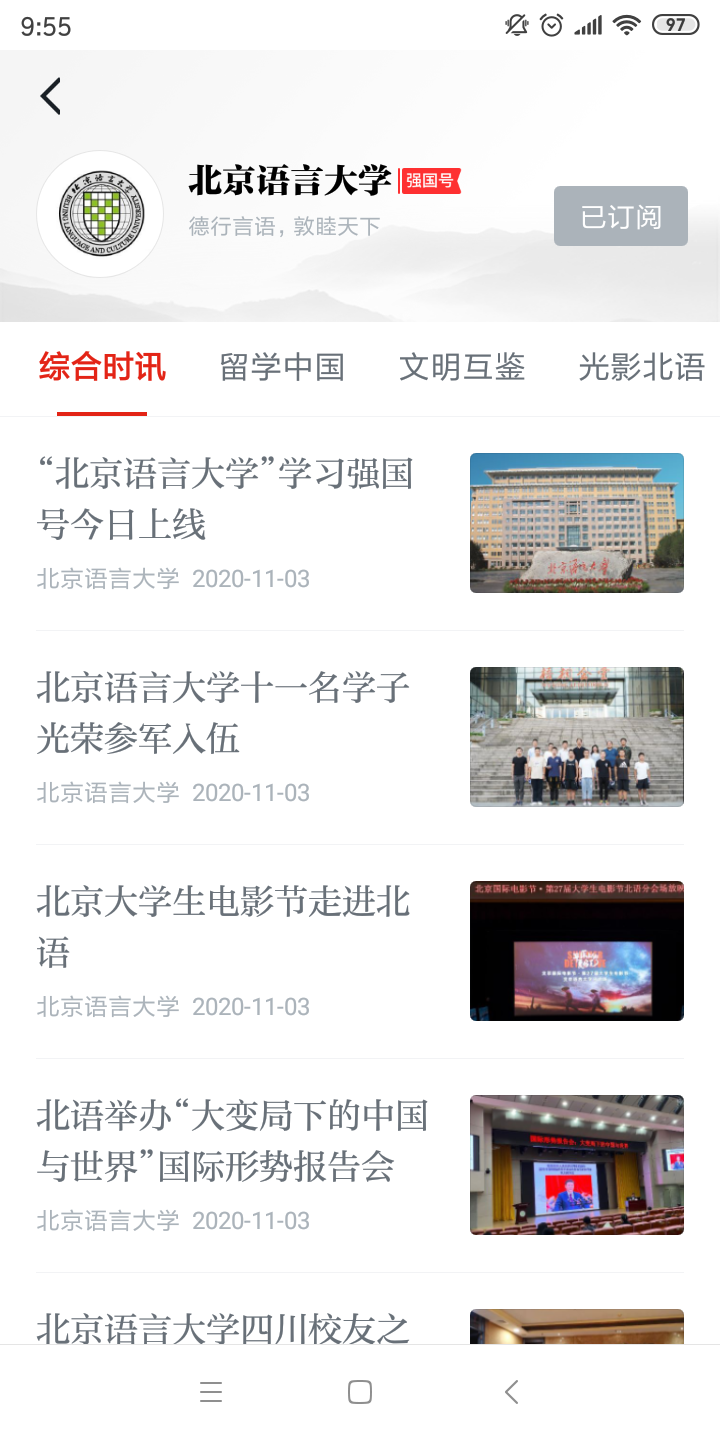Open article "北京语言大学"学习强国号今日上线
The image size is (720, 1440).
[x=225, y=499]
